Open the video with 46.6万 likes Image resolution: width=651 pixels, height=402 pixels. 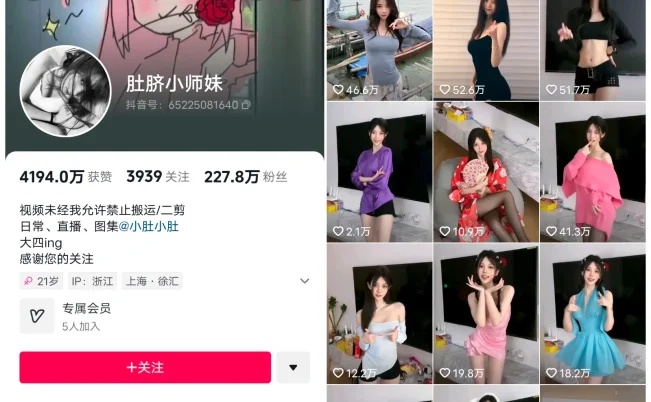[x=379, y=48]
